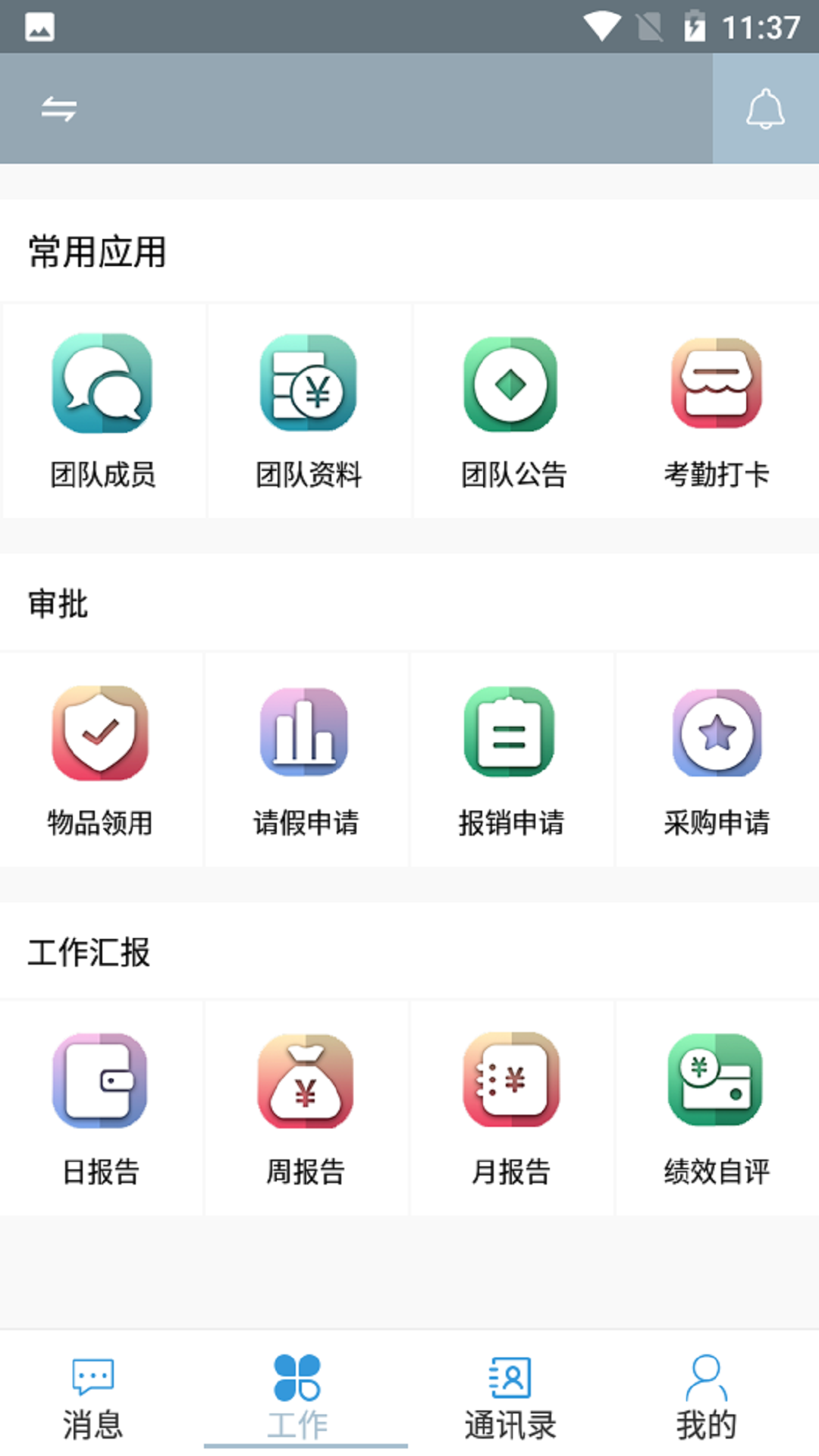This screenshot has height=1456, width=819.
Task: Tap the switch arrows icon in header
Action: pyautogui.click(x=58, y=108)
